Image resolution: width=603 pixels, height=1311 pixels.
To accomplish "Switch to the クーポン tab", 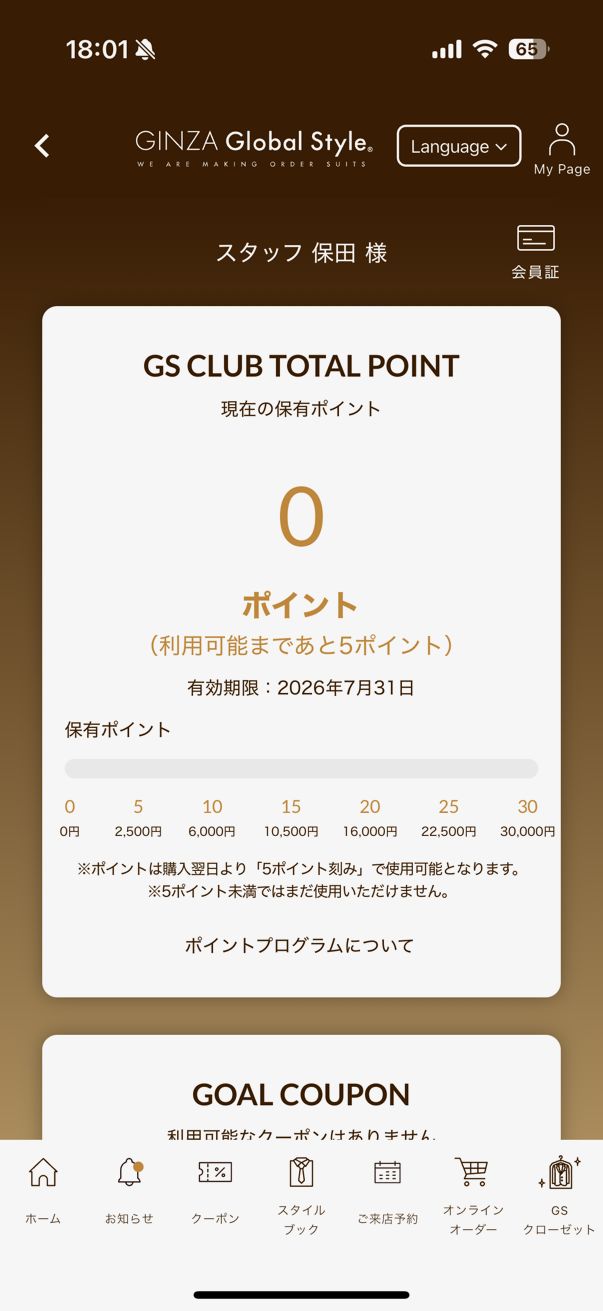I will pos(215,1190).
